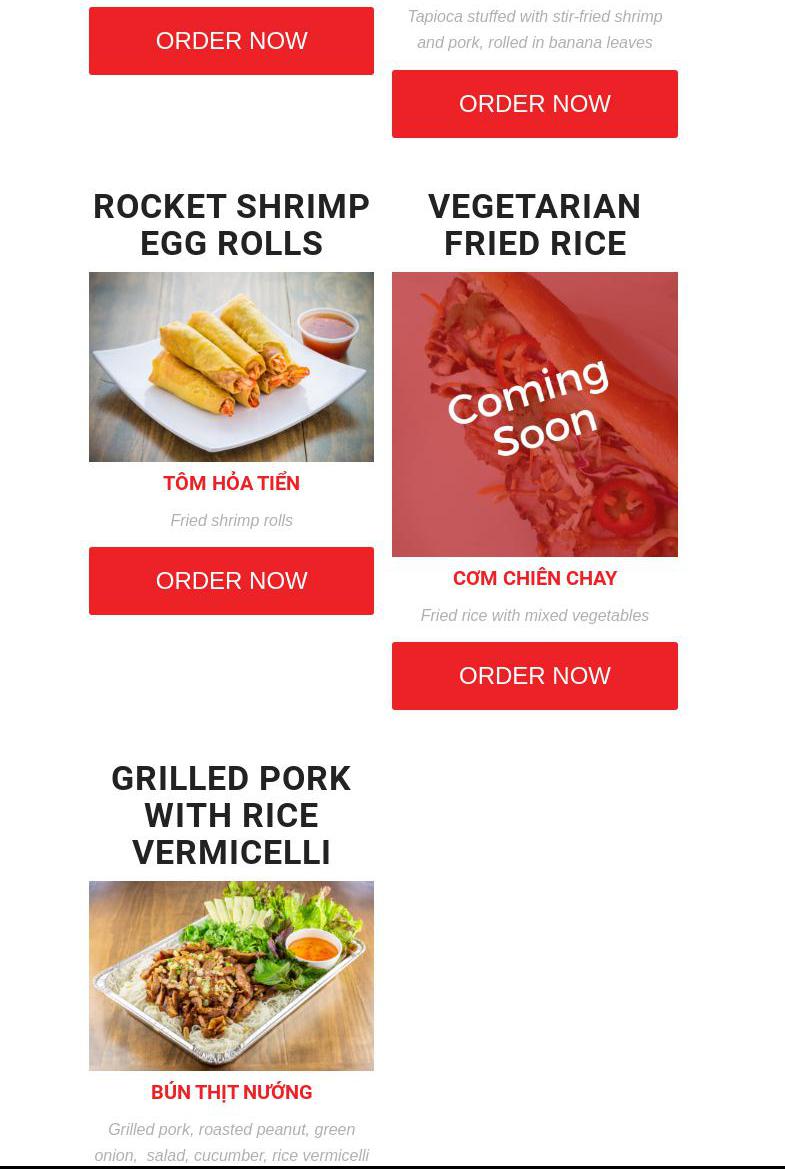Select Order Now below the tapioca dish description
This screenshot has width=785, height=1169.
click(534, 104)
